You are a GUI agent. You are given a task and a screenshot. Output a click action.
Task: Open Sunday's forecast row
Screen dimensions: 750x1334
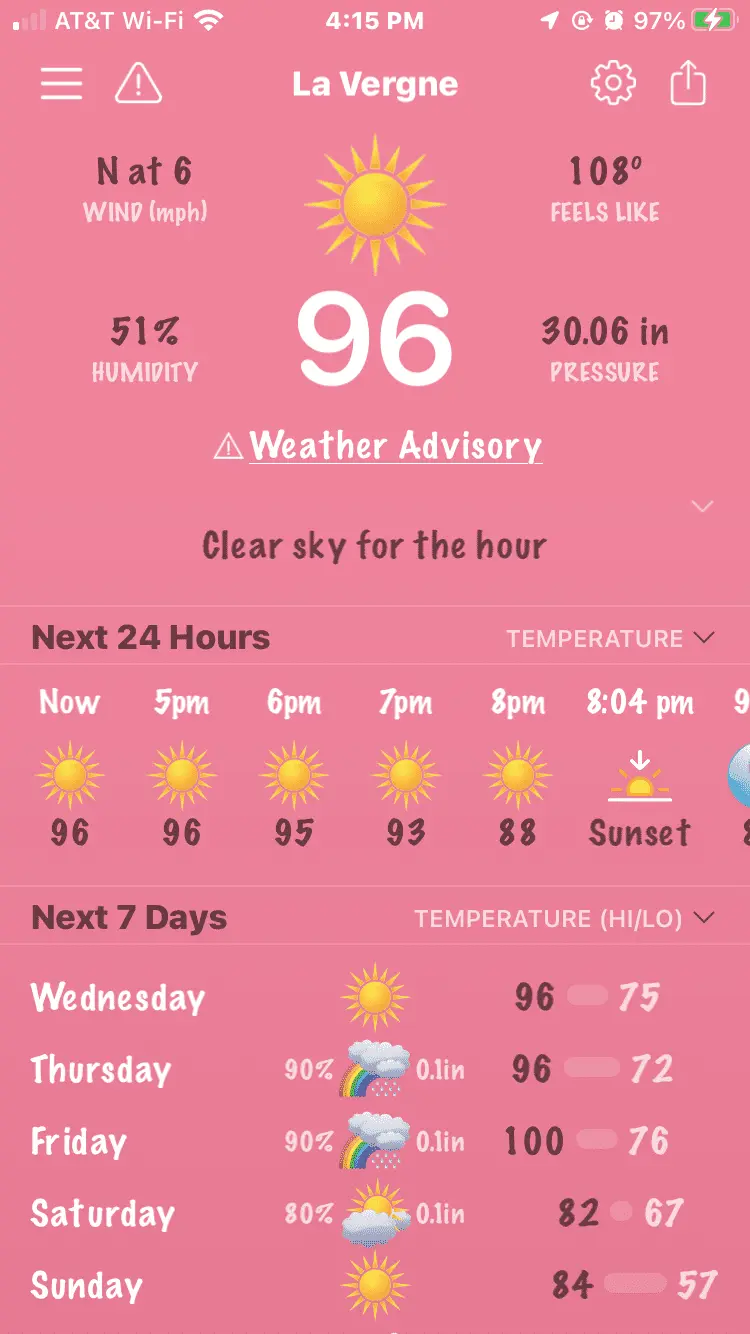[x=375, y=1285]
